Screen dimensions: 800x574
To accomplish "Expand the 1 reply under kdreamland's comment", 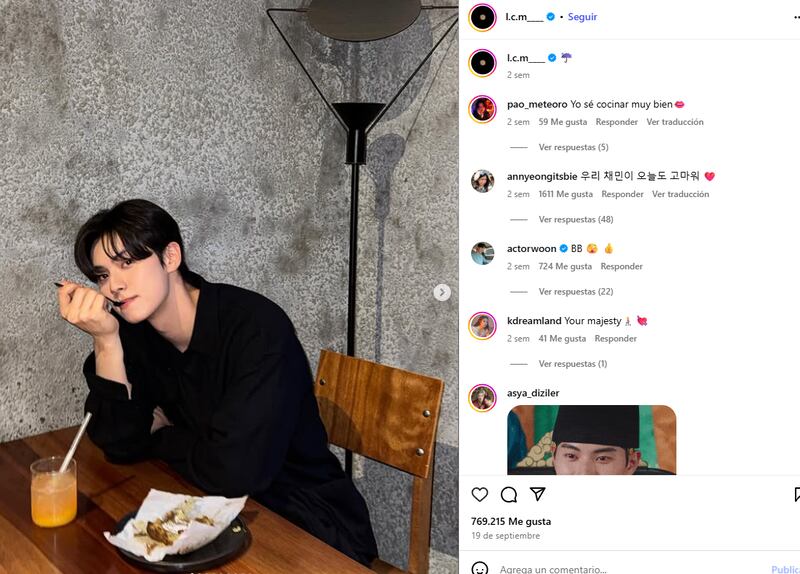I will pyautogui.click(x=572, y=364).
